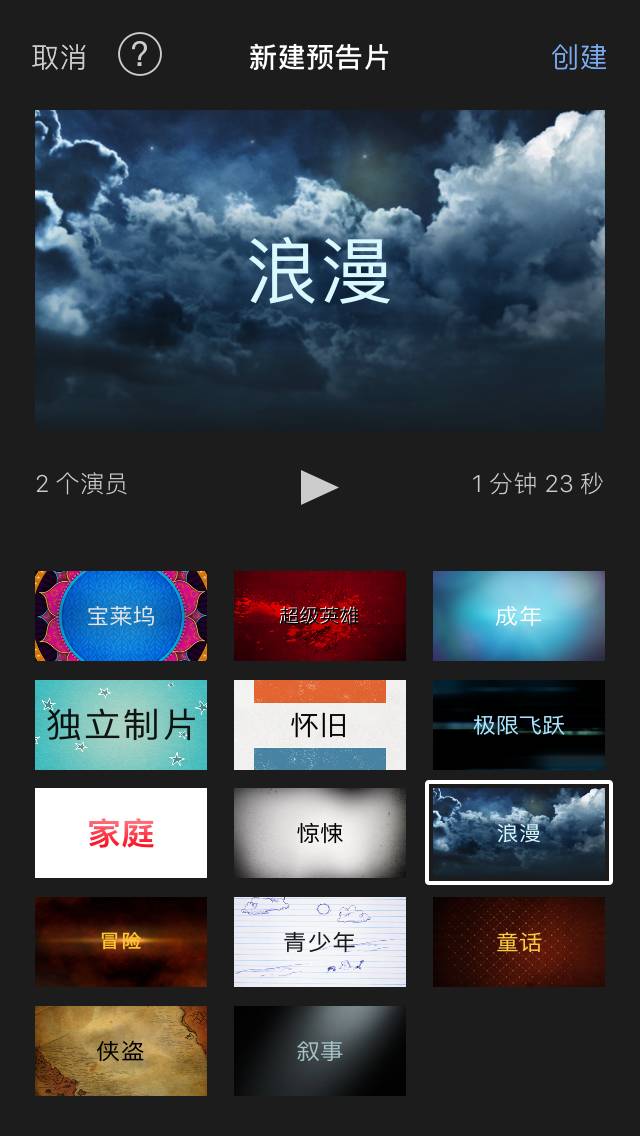The image size is (640, 1136).
Task: Select the 宝莱坞 trailer template
Action: click(x=121, y=616)
